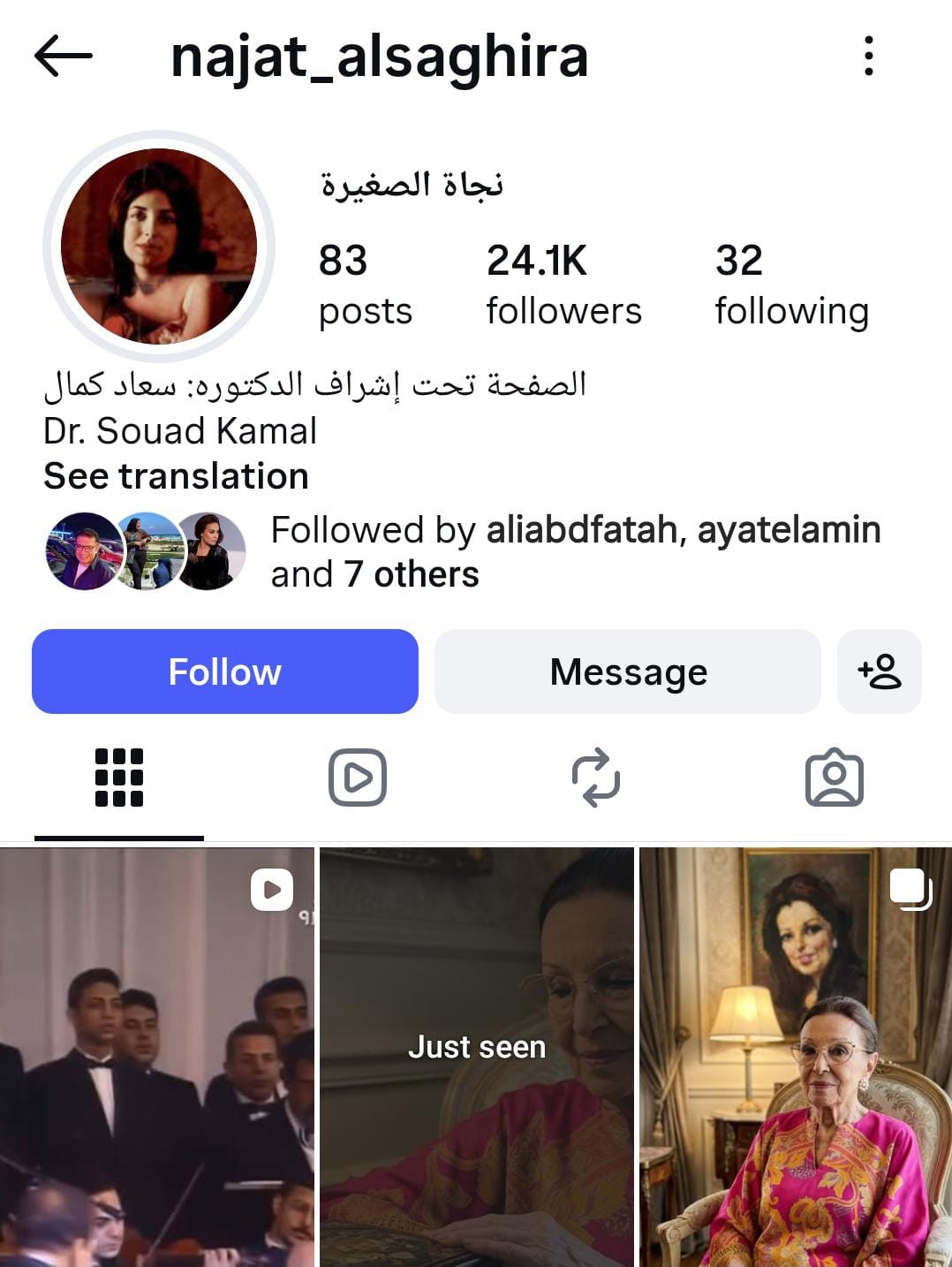Open the following list showing 32
This screenshot has height=1267, width=952.
click(x=790, y=281)
